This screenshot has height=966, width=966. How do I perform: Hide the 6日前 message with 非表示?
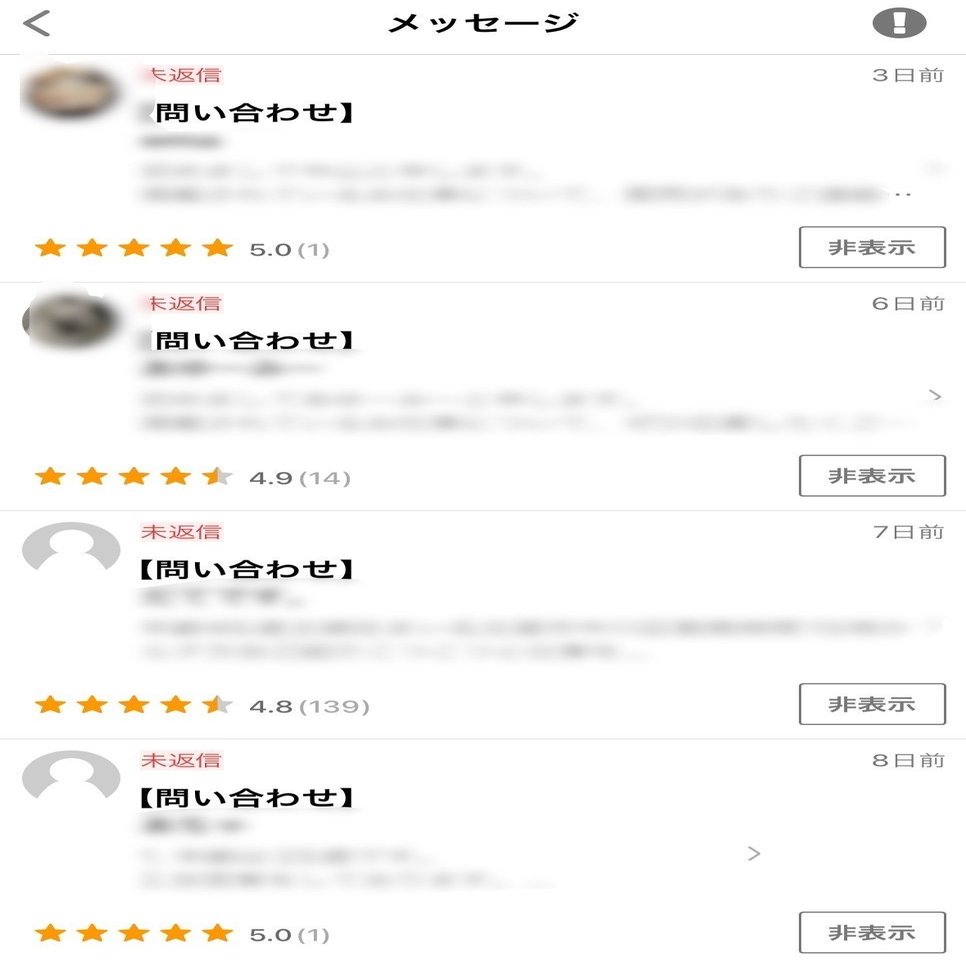coord(871,476)
